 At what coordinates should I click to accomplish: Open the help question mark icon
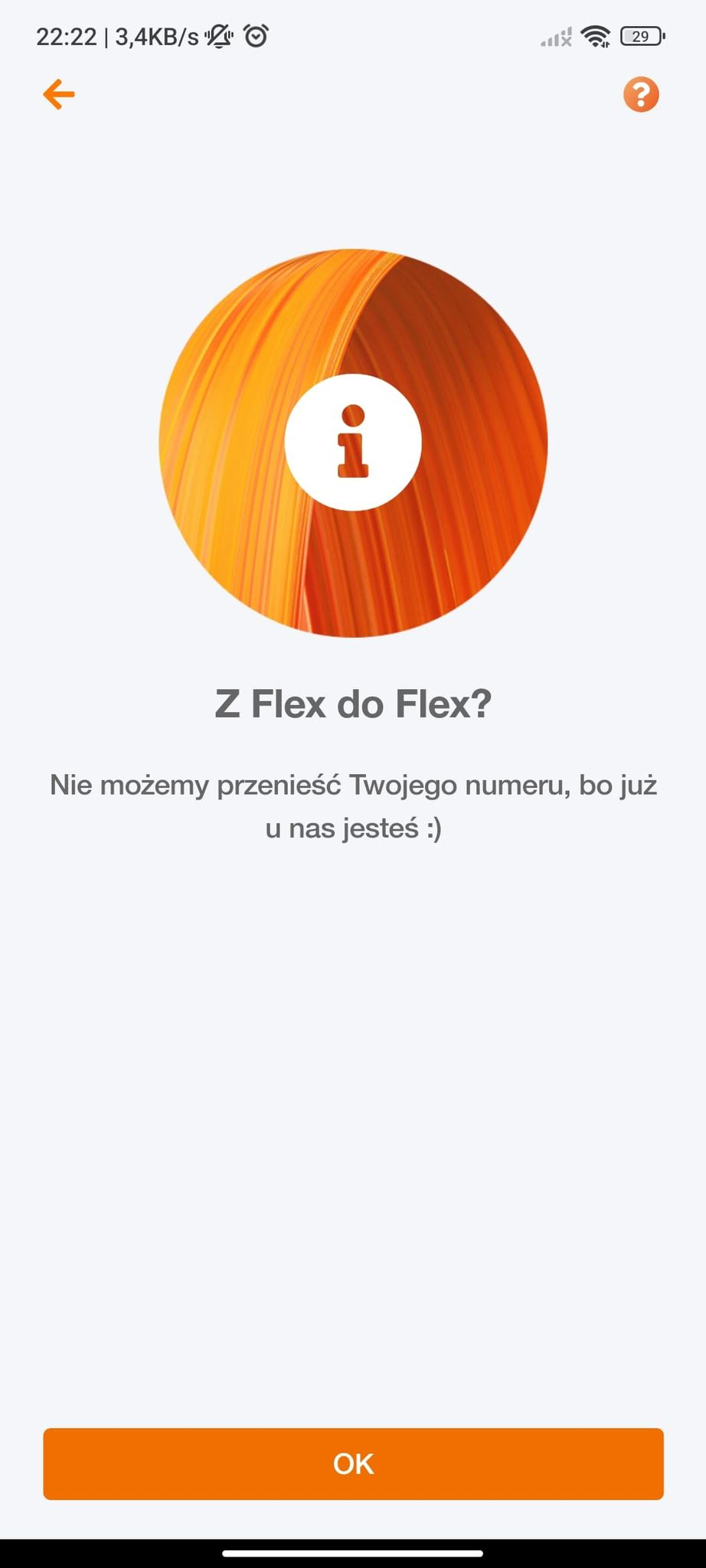[640, 95]
